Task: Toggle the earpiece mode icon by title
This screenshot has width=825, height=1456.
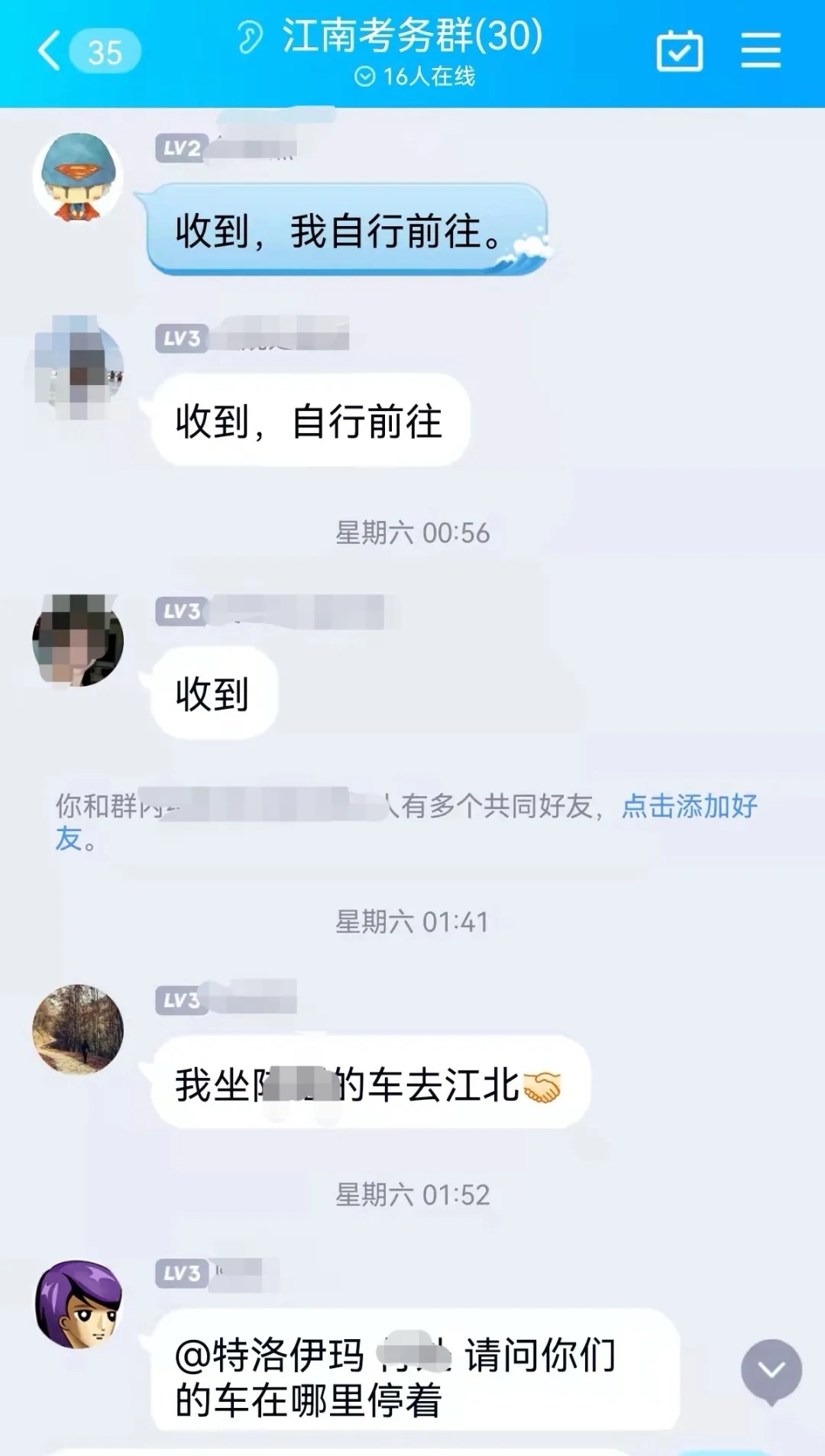Action: [x=249, y=37]
